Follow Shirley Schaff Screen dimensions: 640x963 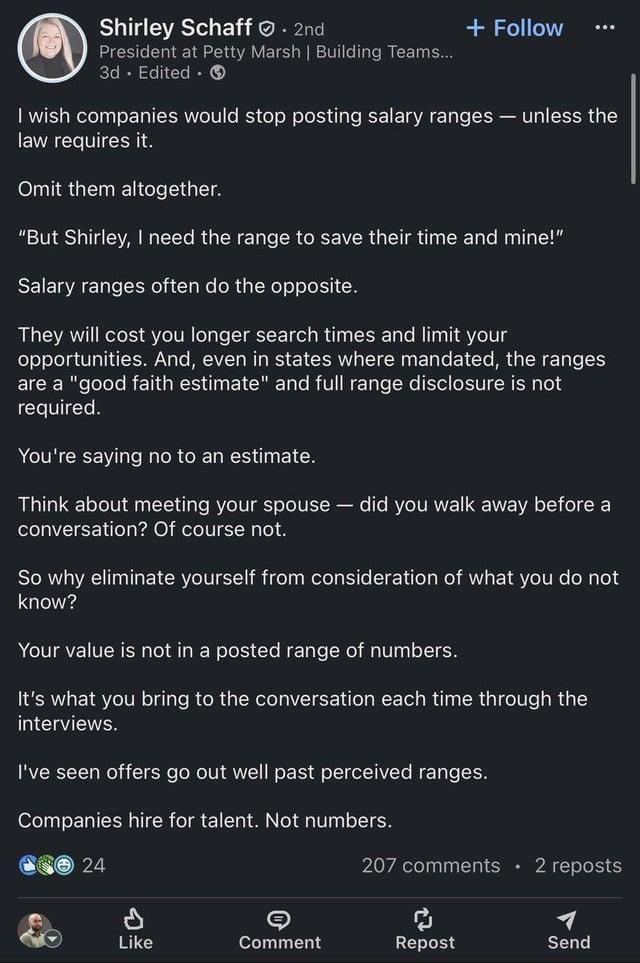point(514,28)
